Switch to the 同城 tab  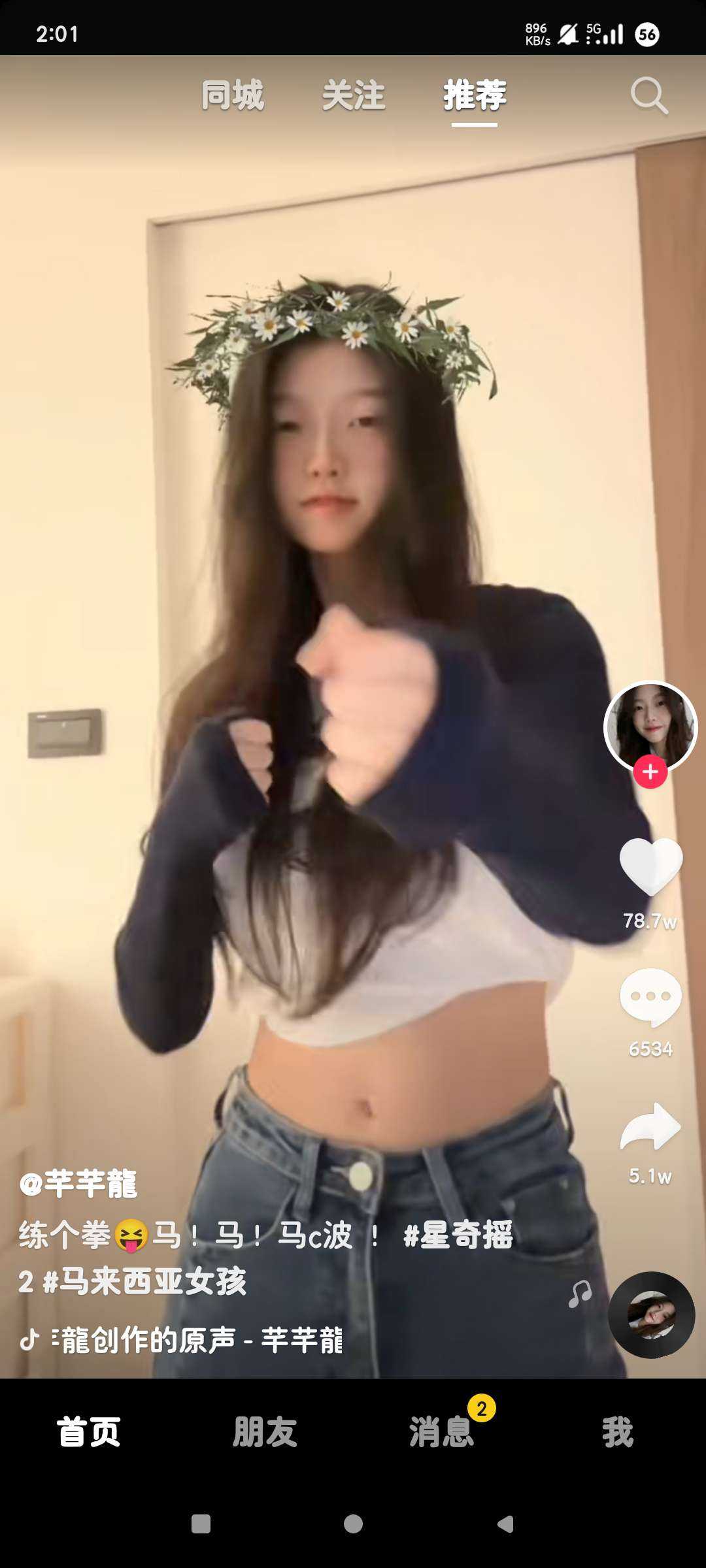tap(232, 95)
